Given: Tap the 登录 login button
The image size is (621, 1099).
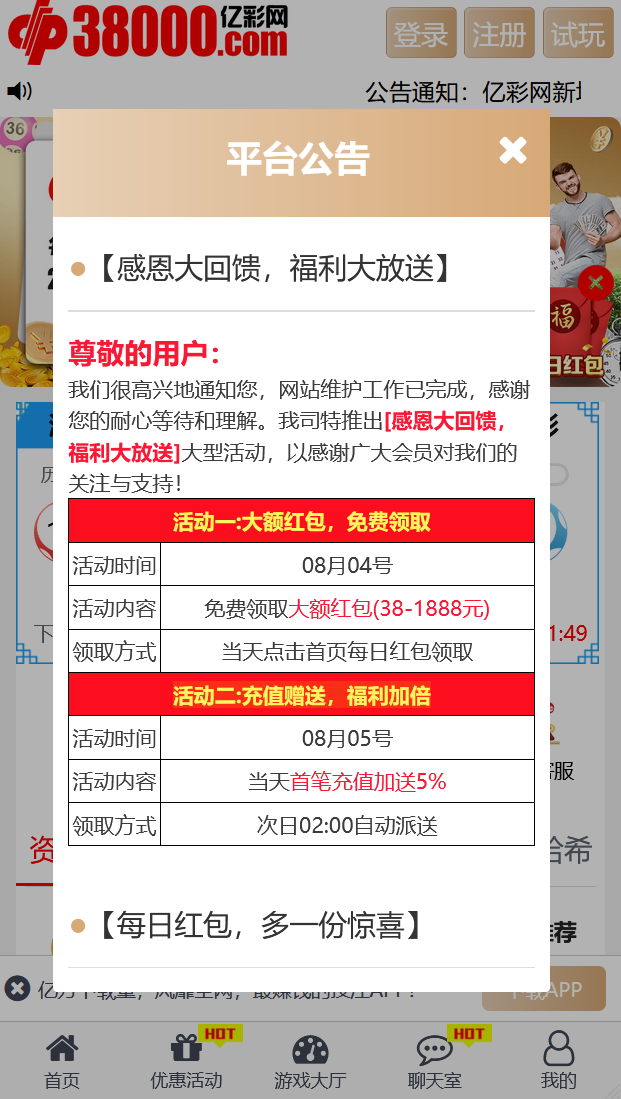Looking at the screenshot, I should [421, 34].
